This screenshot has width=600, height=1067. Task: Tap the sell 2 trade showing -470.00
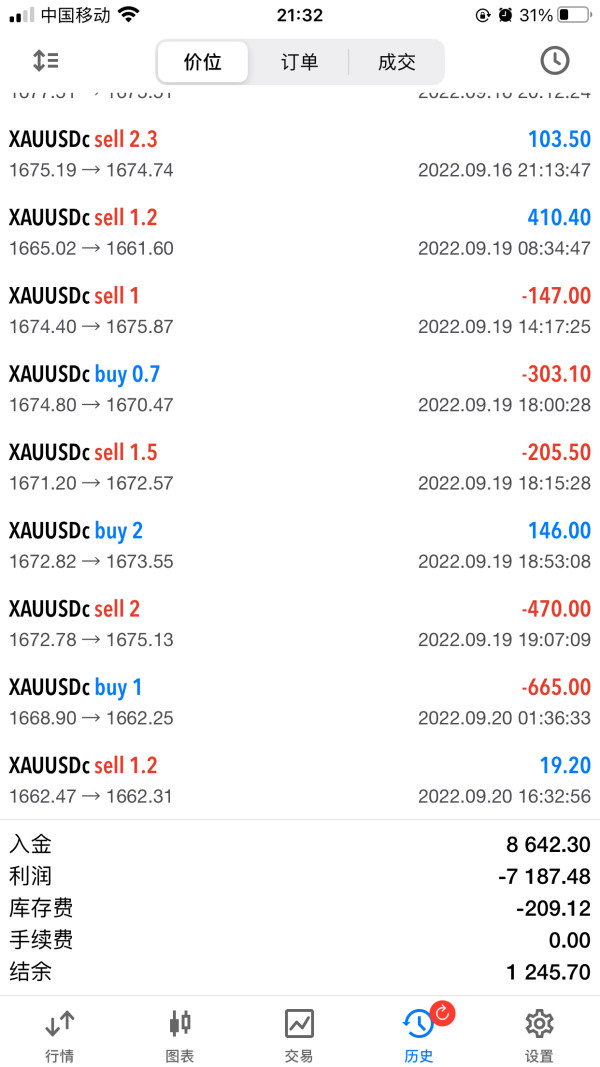pyautogui.click(x=300, y=623)
